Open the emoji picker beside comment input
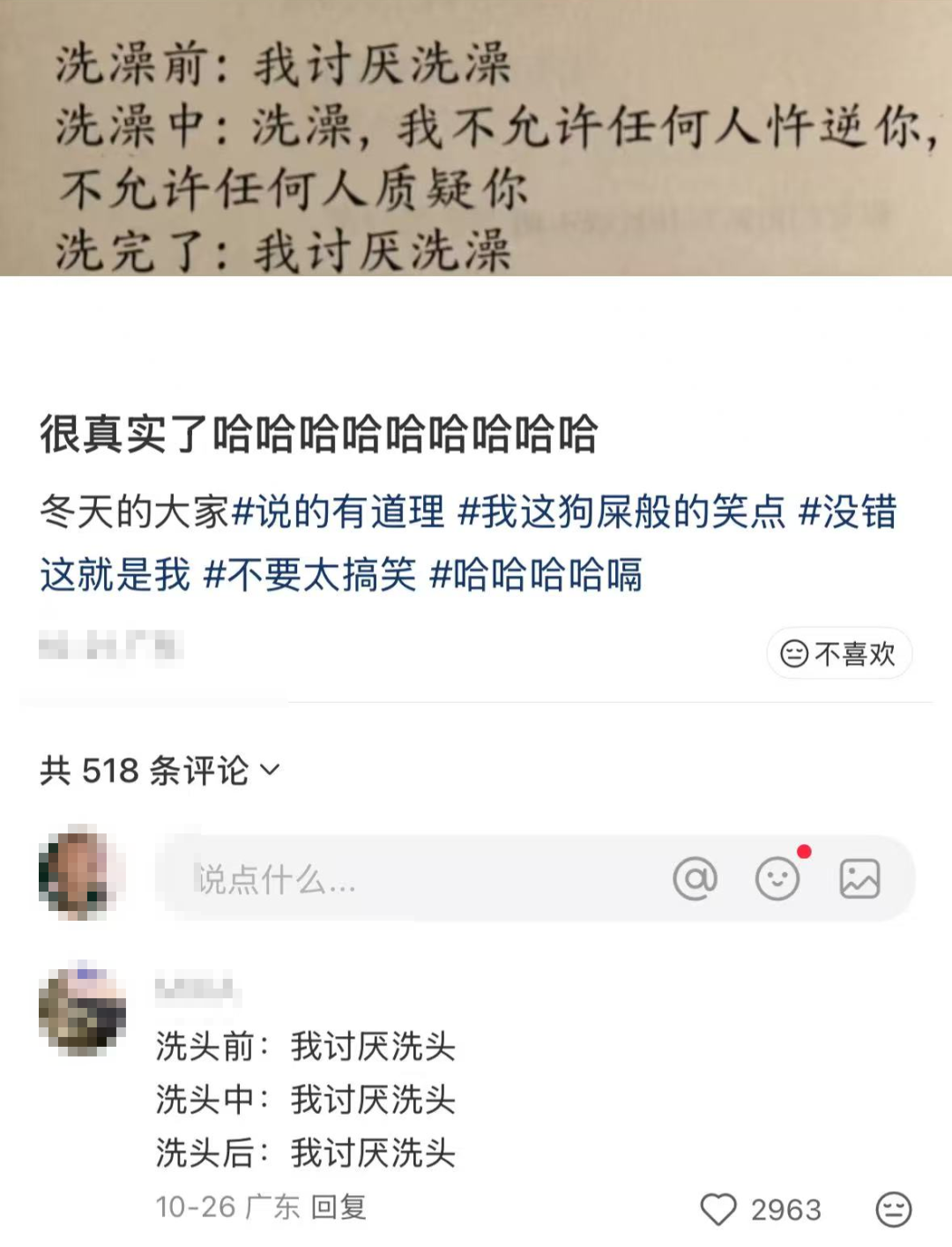Image resolution: width=952 pixels, height=1247 pixels. [x=777, y=878]
